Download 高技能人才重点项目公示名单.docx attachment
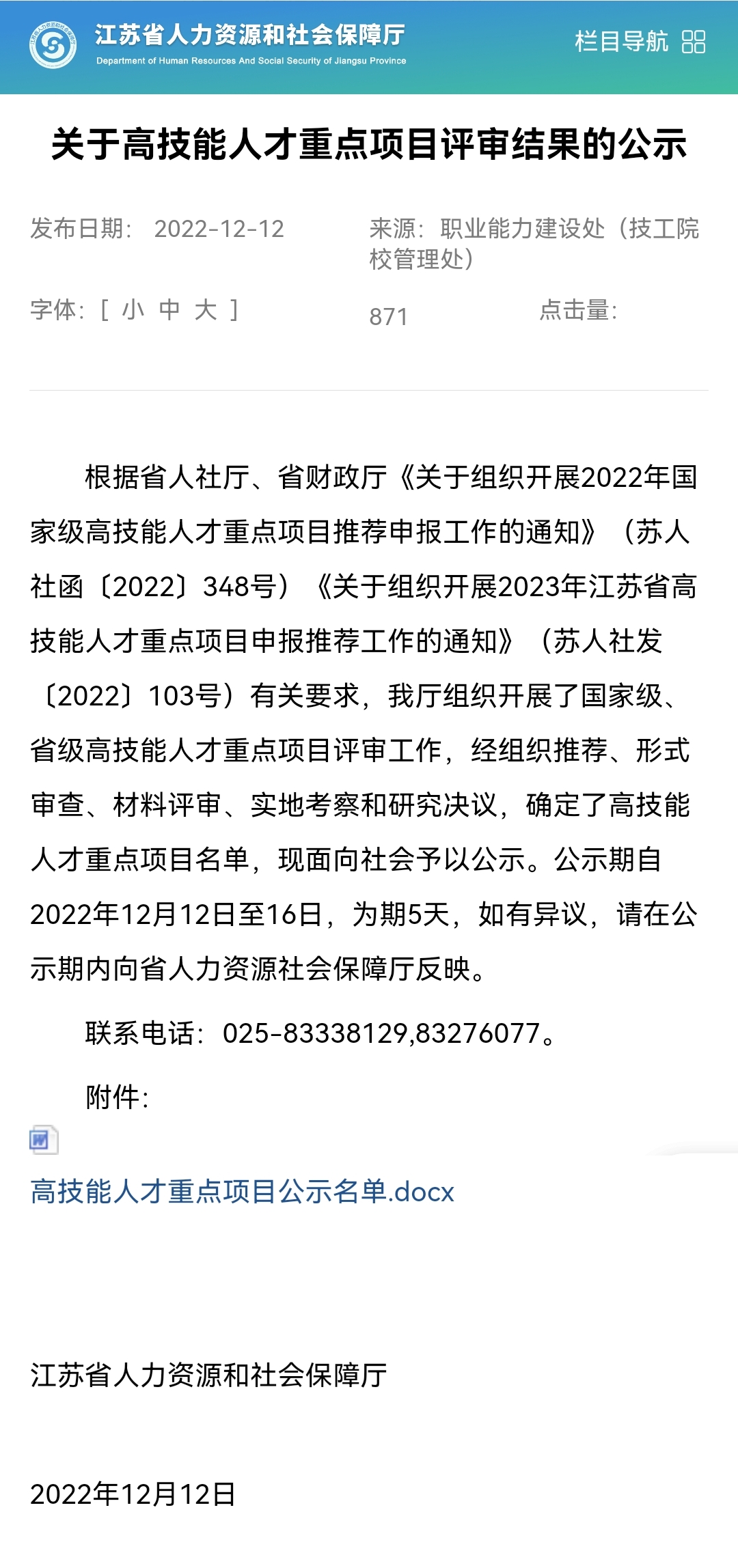Screen dimensions: 738x1568 242,1192
